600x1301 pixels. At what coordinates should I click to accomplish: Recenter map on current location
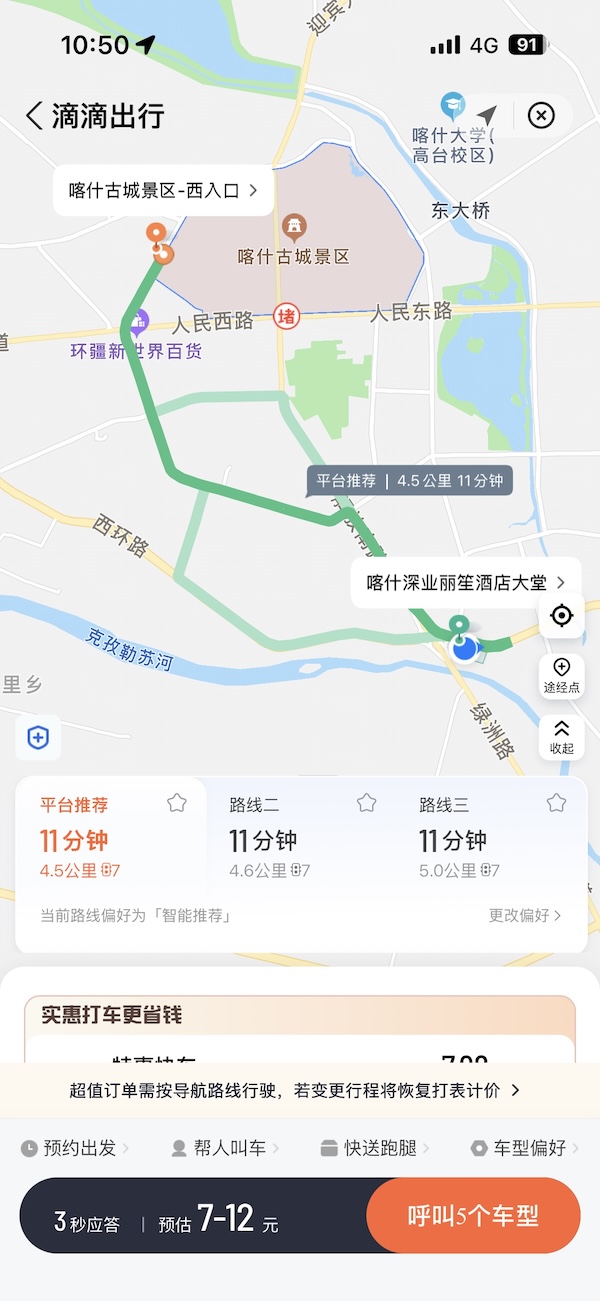pos(561,615)
